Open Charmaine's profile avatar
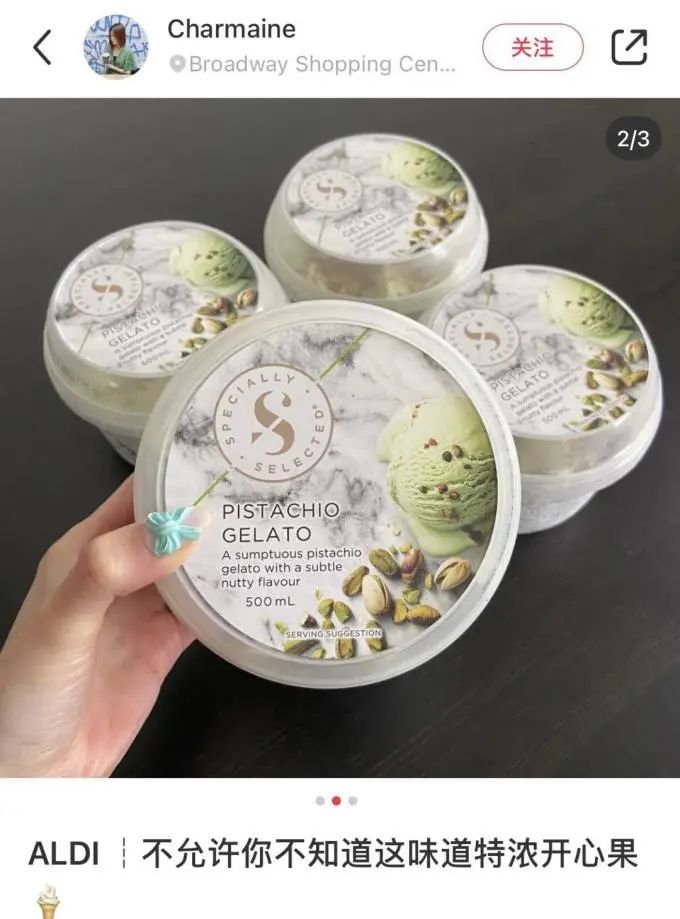680x919 pixels. click(116, 47)
